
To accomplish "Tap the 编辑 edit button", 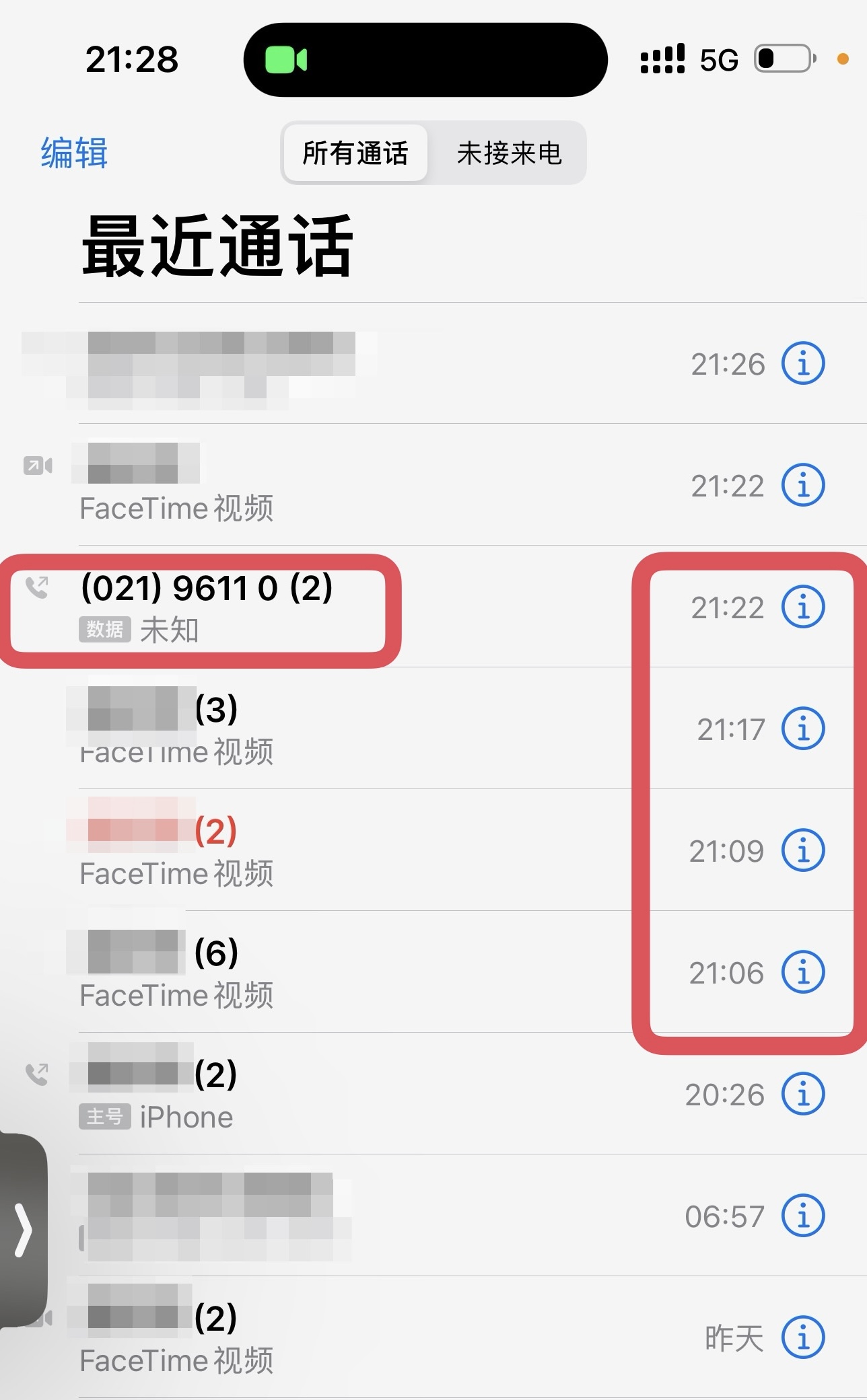I will point(74,153).
